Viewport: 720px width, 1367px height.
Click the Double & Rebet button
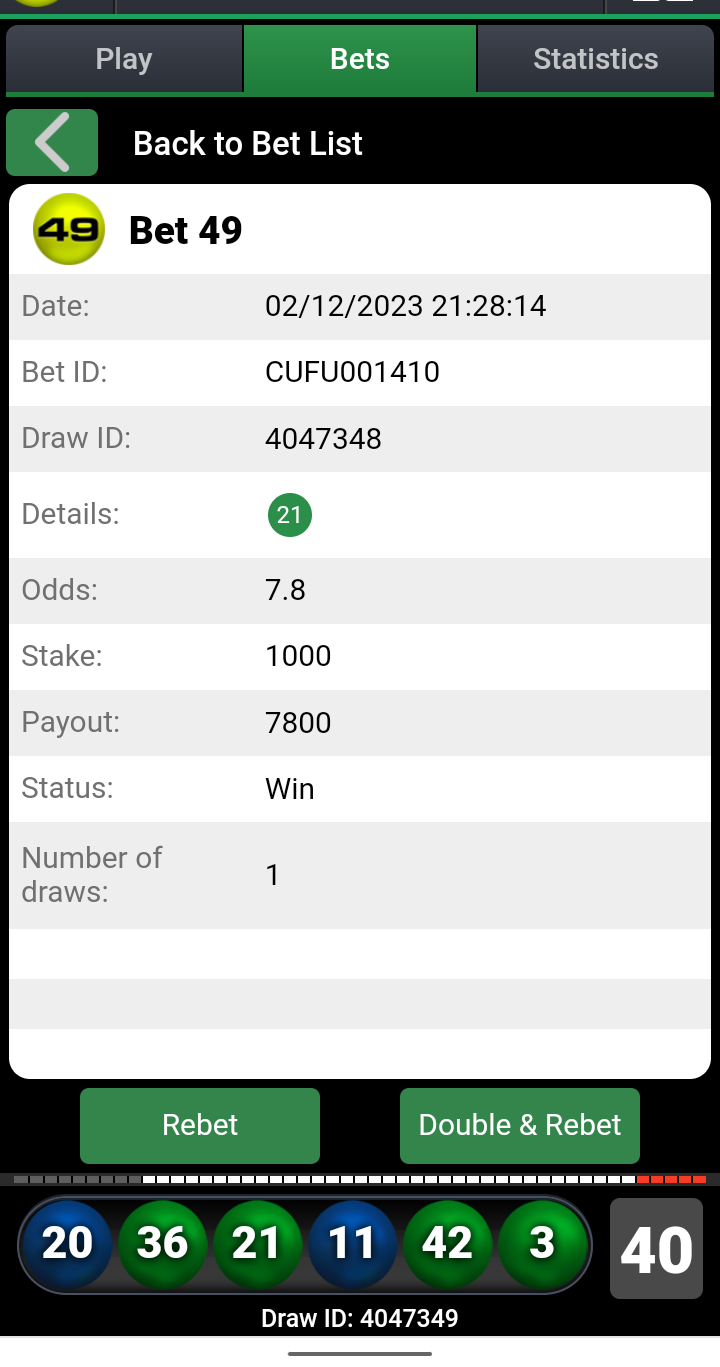point(519,1125)
